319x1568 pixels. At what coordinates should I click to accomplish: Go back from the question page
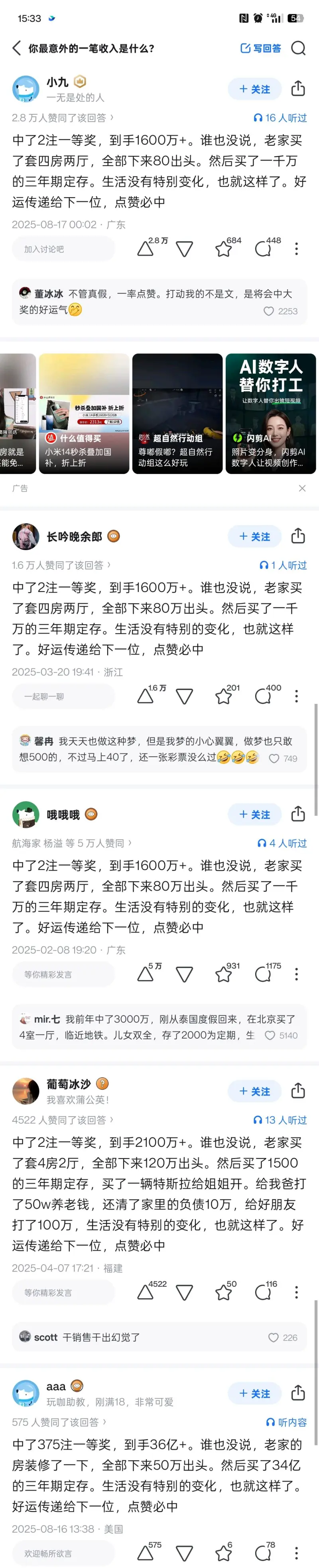coord(16,48)
